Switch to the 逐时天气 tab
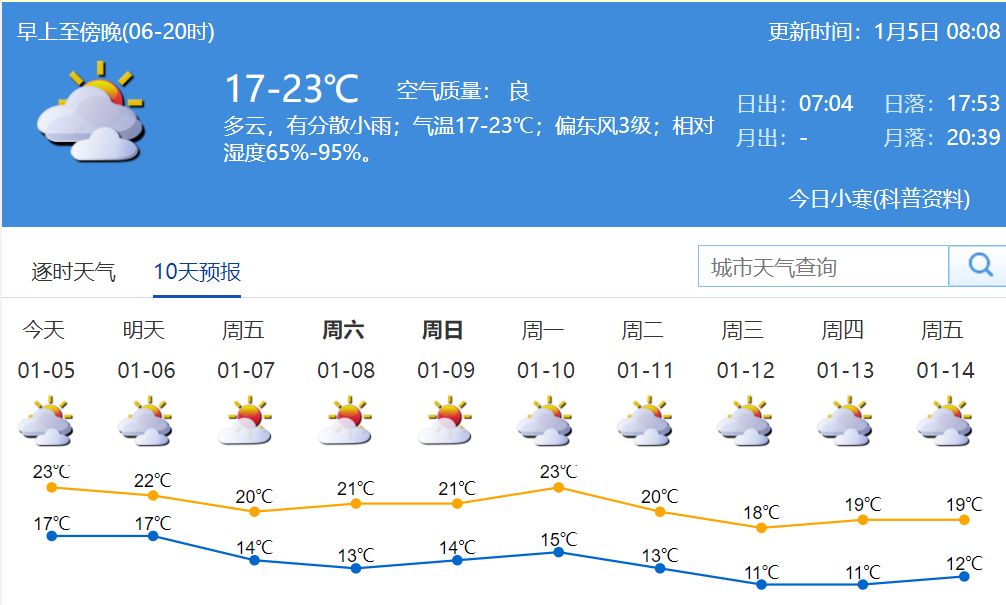This screenshot has height=605, width=1006. (x=73, y=271)
